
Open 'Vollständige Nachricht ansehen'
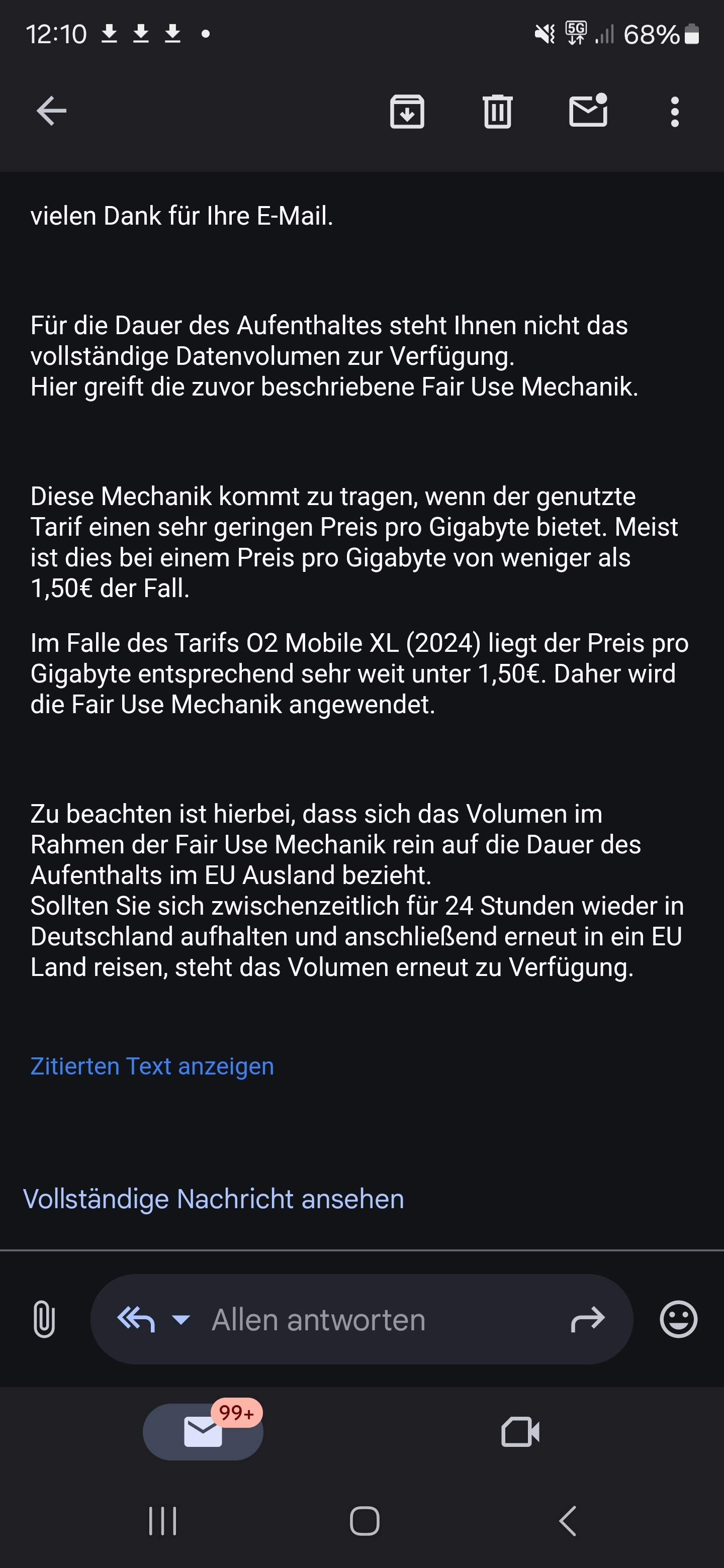pyautogui.click(x=214, y=1199)
